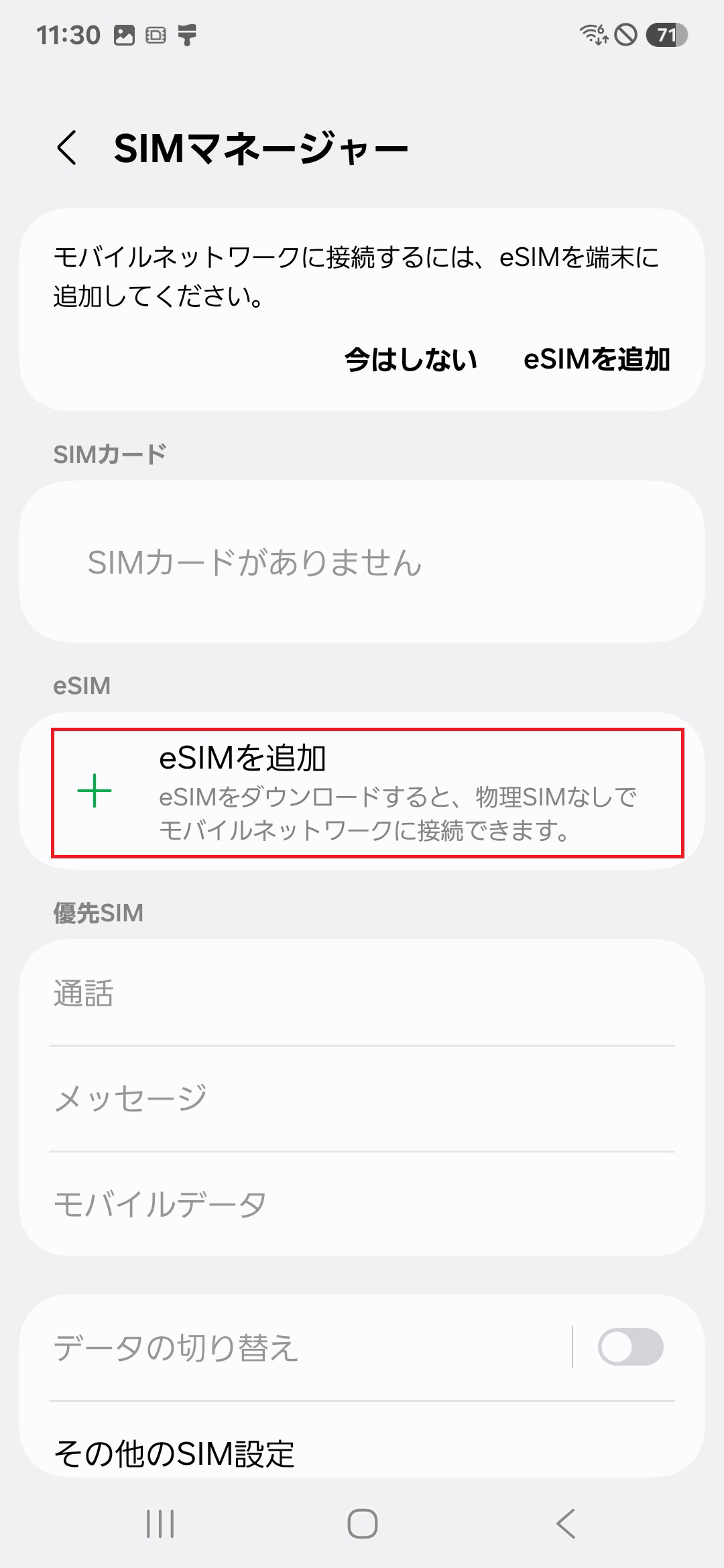Open the 通話 preferred SIM selector
Screen dimensions: 724x1568
362,994
